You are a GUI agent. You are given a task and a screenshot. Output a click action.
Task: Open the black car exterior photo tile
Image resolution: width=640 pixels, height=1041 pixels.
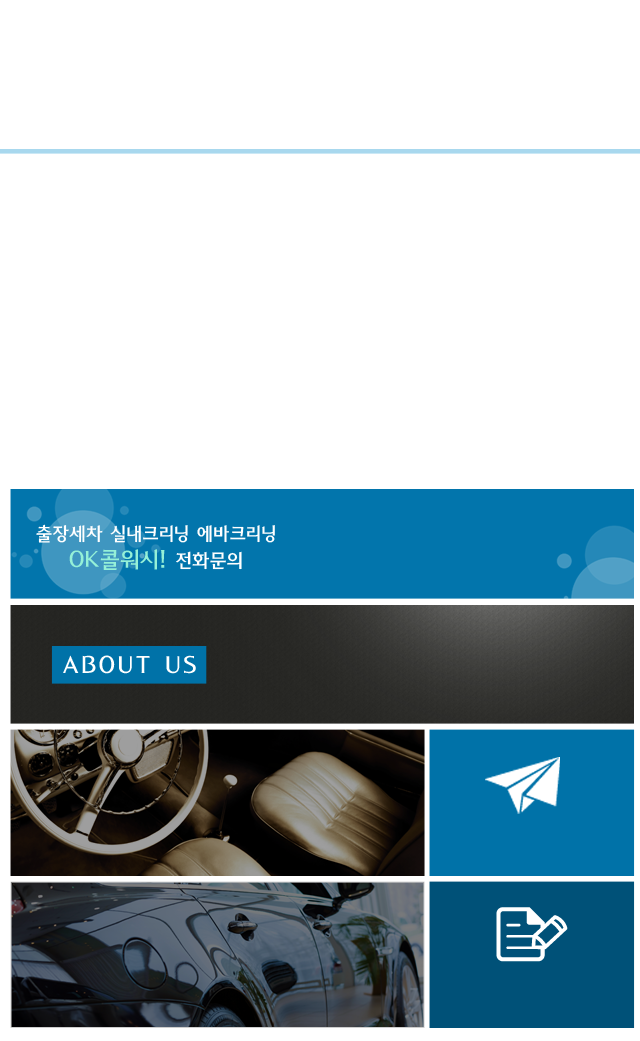217,954
